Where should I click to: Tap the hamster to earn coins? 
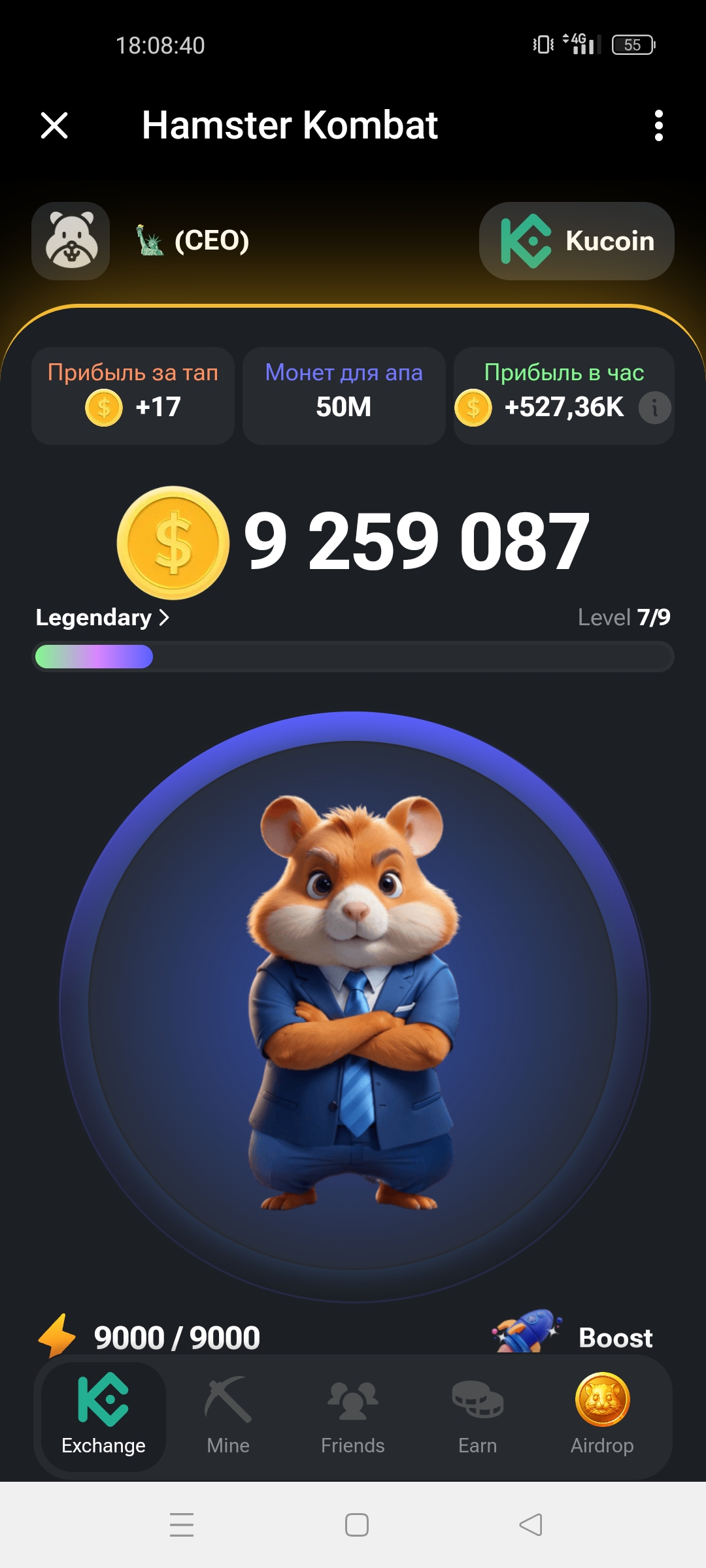354,1006
